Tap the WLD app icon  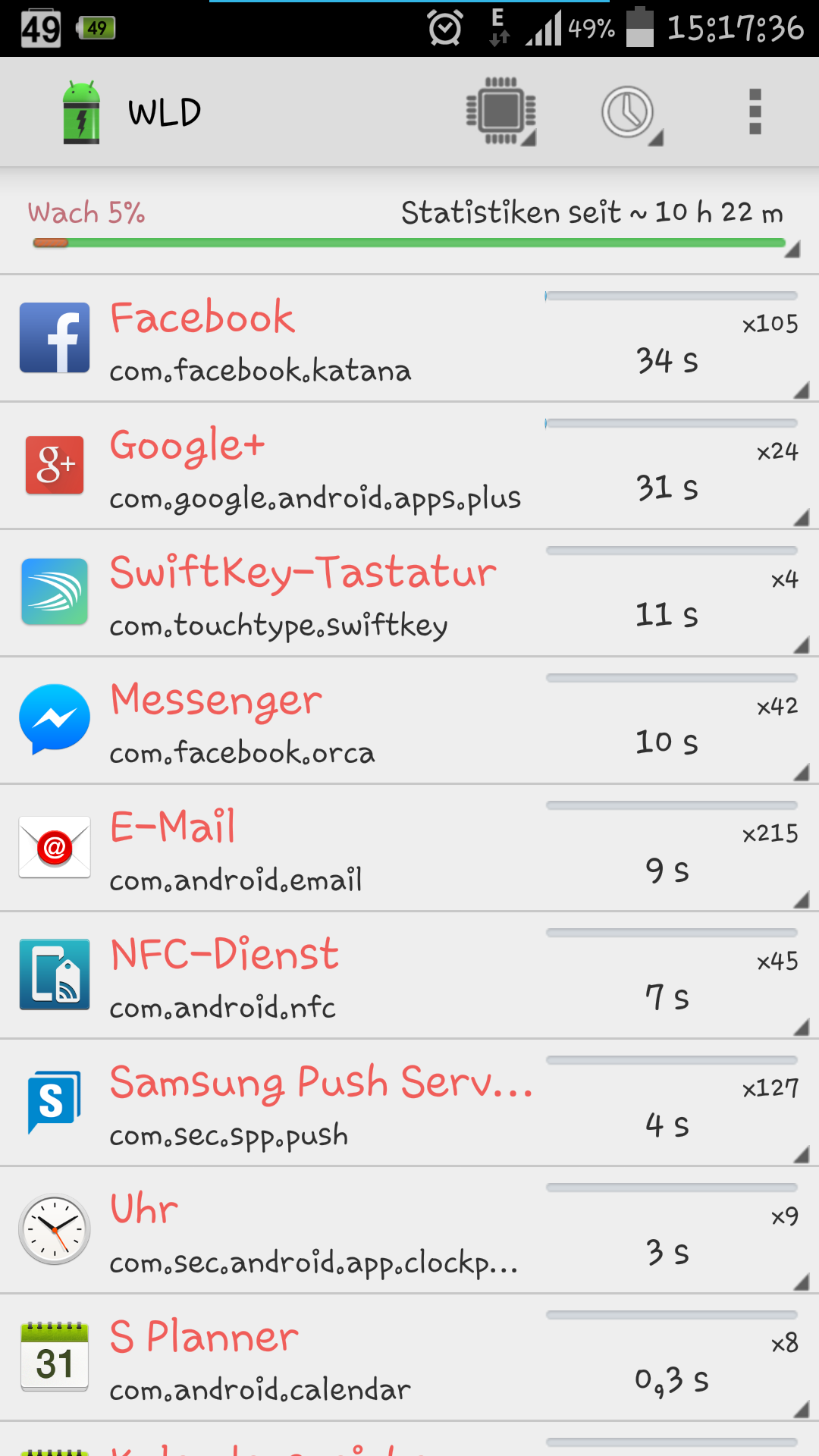coord(81,112)
